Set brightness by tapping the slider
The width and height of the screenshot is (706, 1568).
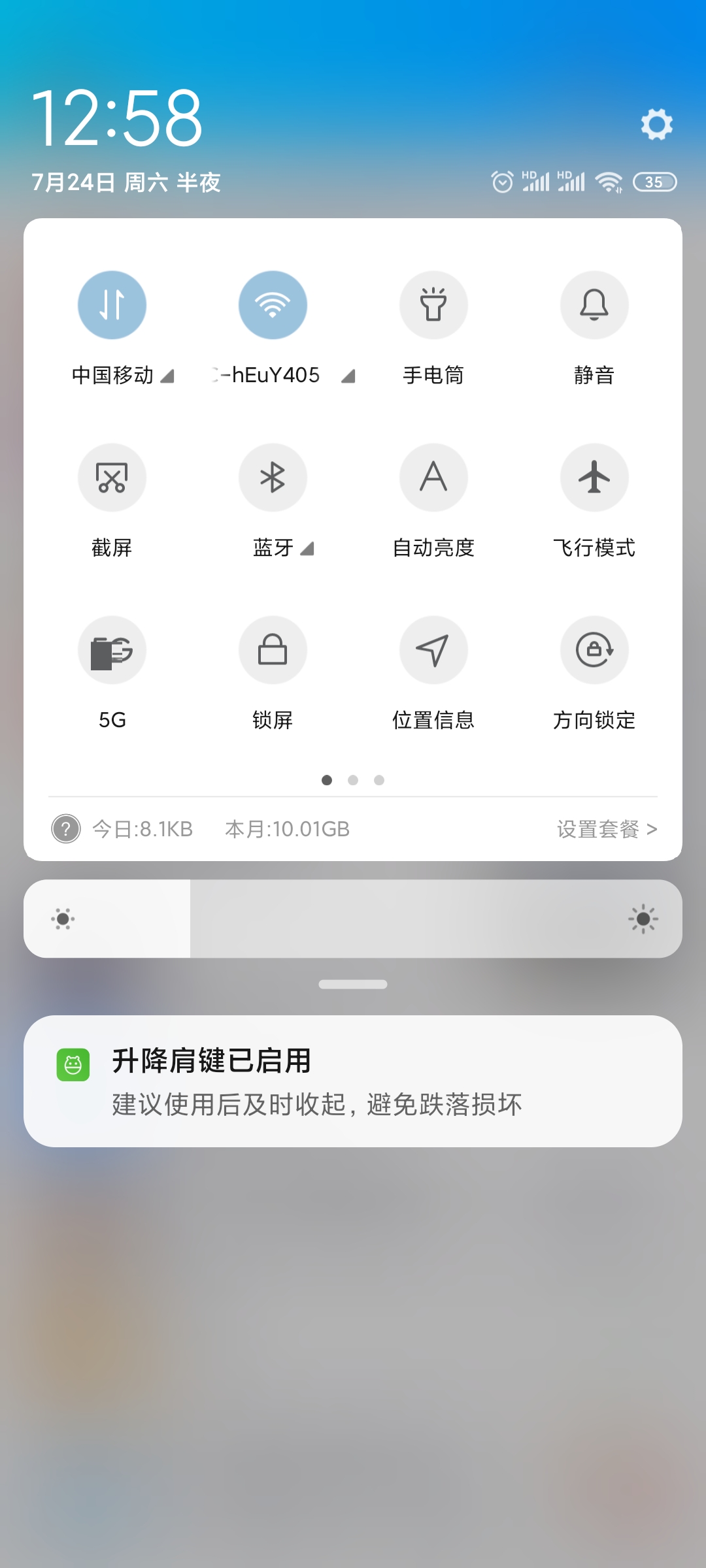tap(353, 919)
